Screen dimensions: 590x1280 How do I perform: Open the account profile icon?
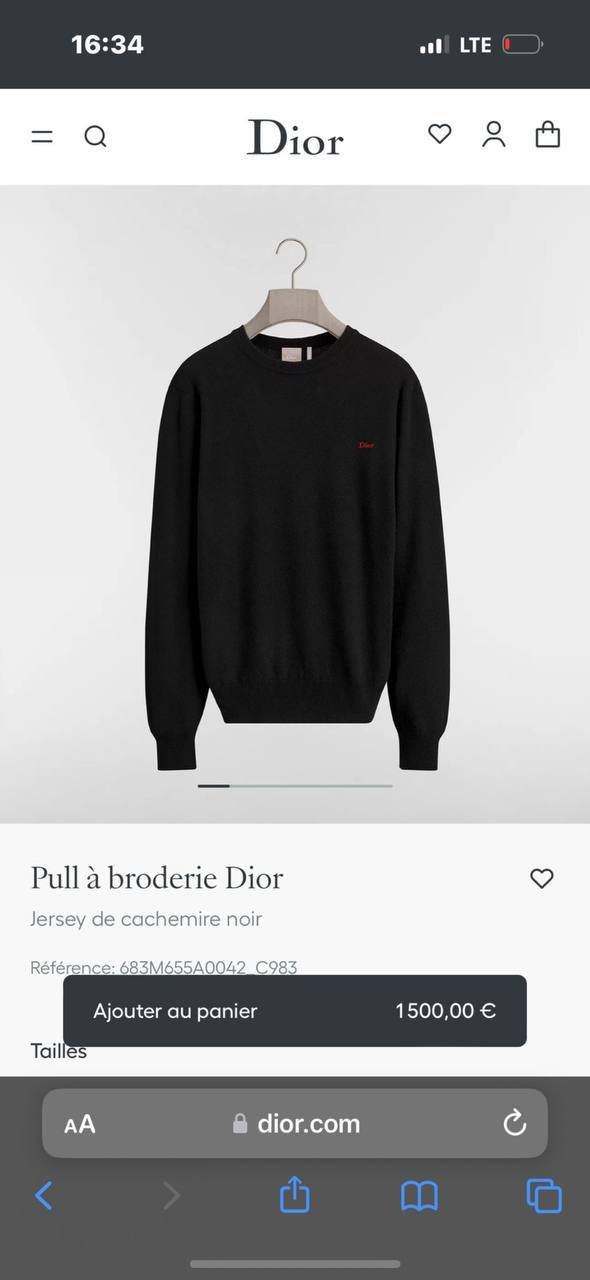tap(494, 135)
